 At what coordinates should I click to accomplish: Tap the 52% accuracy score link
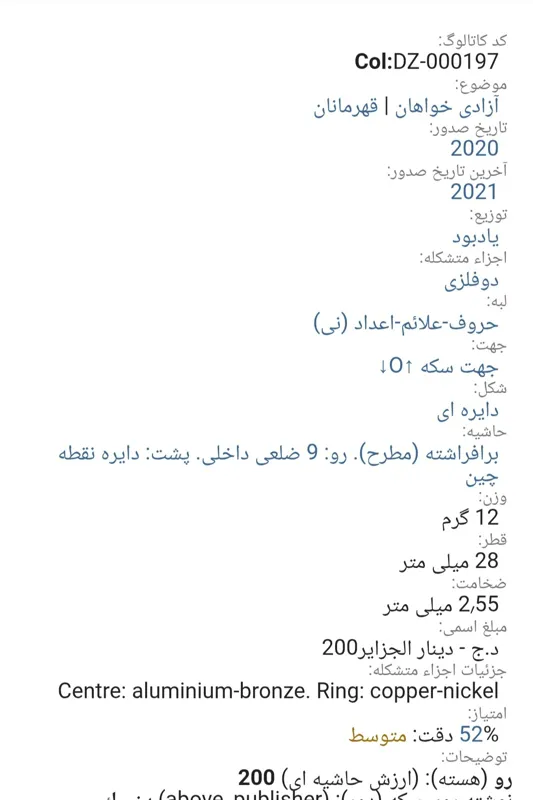(x=478, y=735)
